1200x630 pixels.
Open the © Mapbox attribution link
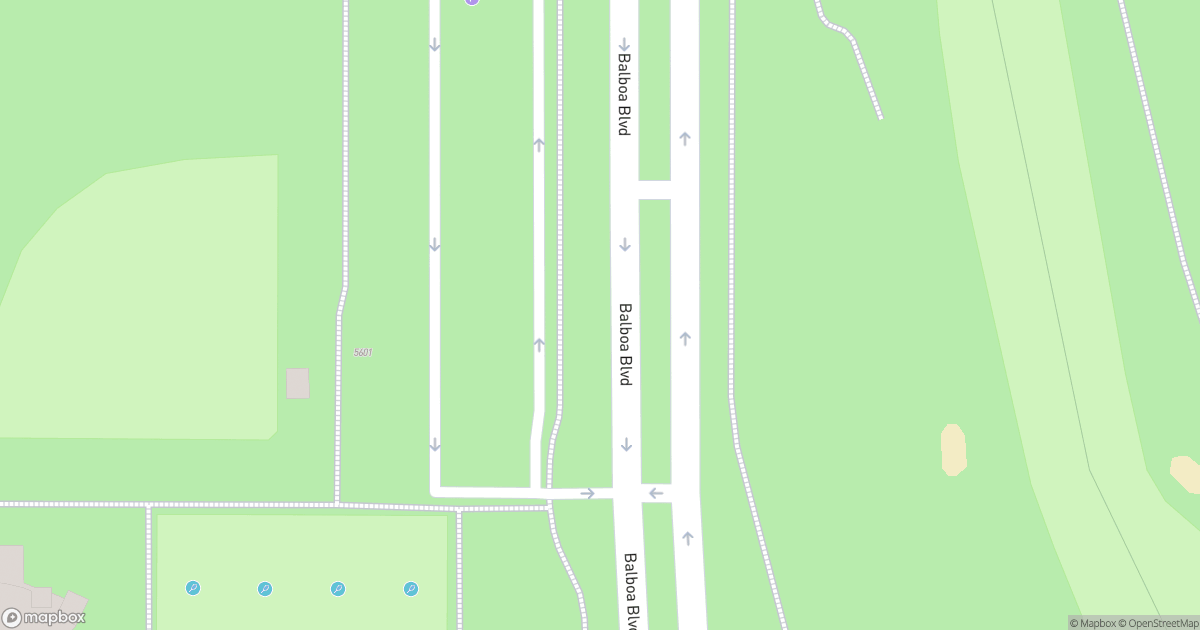click(1095, 623)
